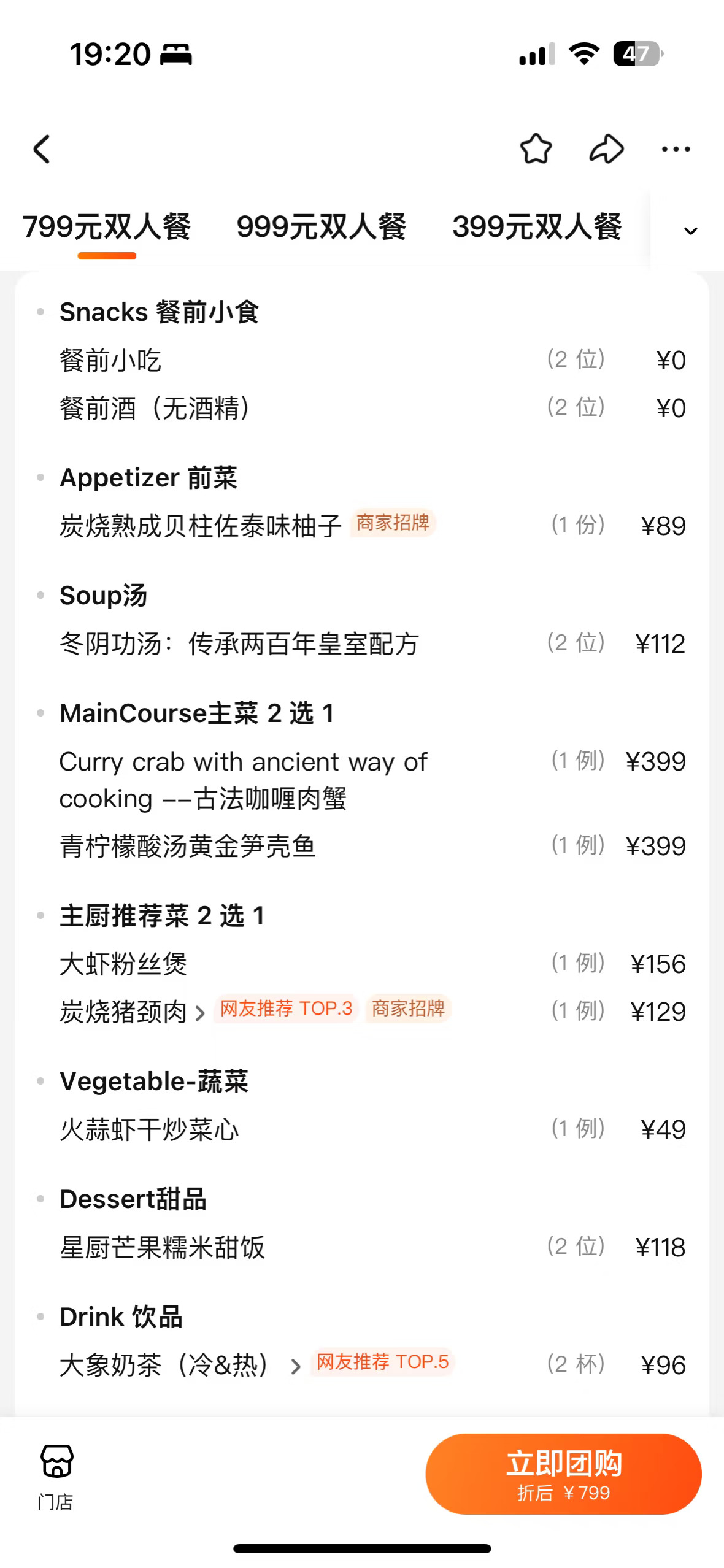
Task: Switch to the 999元双人餐 tab
Action: pos(322,227)
